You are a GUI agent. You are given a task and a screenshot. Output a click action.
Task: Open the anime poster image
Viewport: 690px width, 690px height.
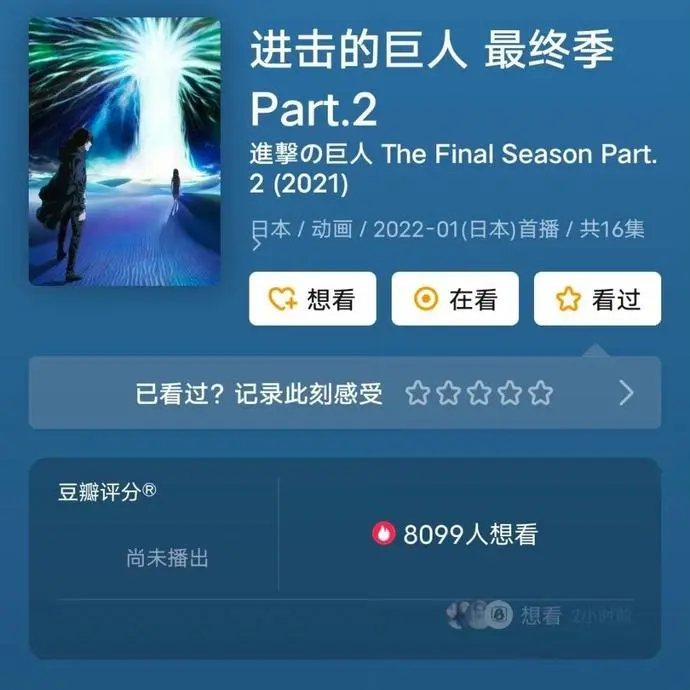124,152
